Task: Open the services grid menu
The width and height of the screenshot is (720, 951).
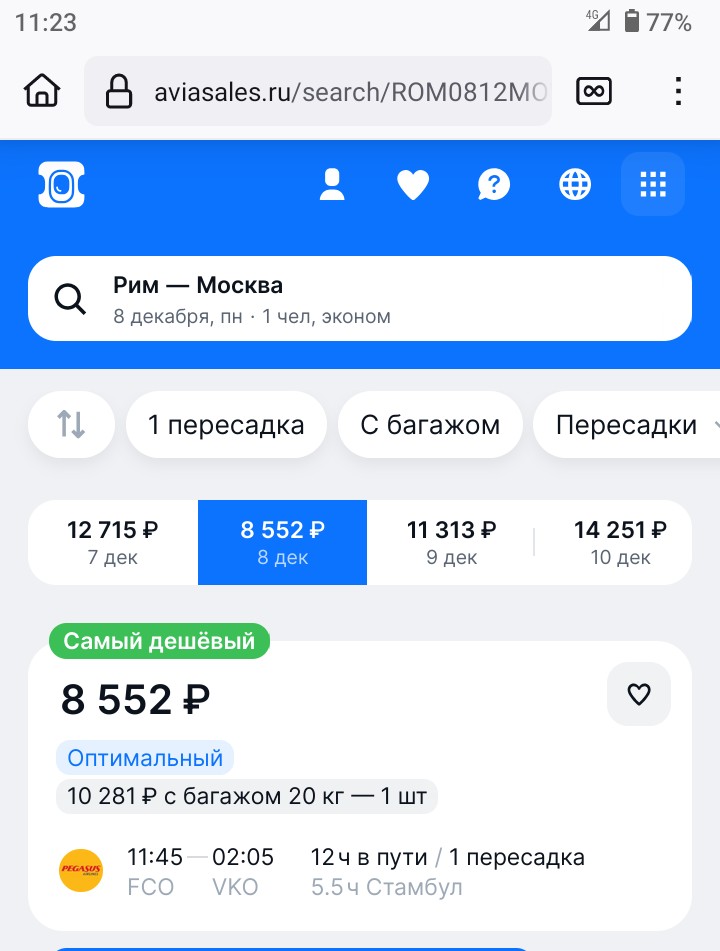Action: [653, 184]
